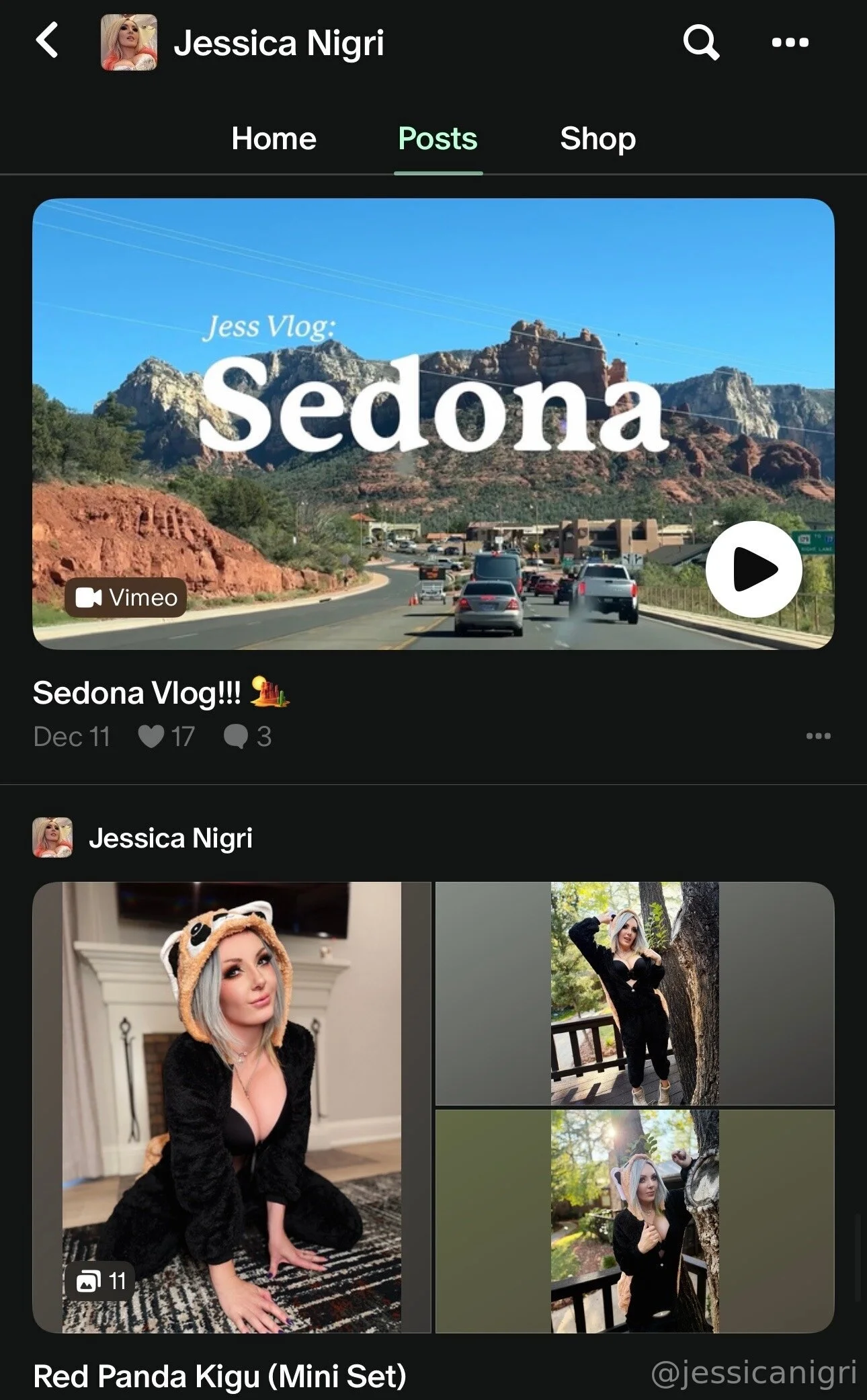Screen dimensions: 867x1400
Task: Switch to the Home tab
Action: [274, 138]
